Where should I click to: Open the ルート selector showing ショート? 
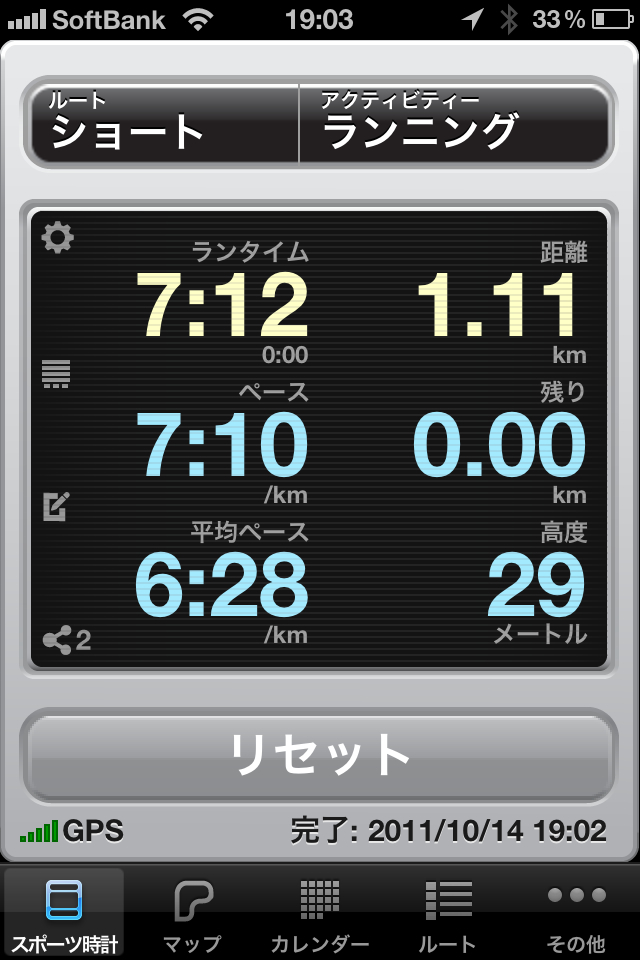tap(165, 124)
